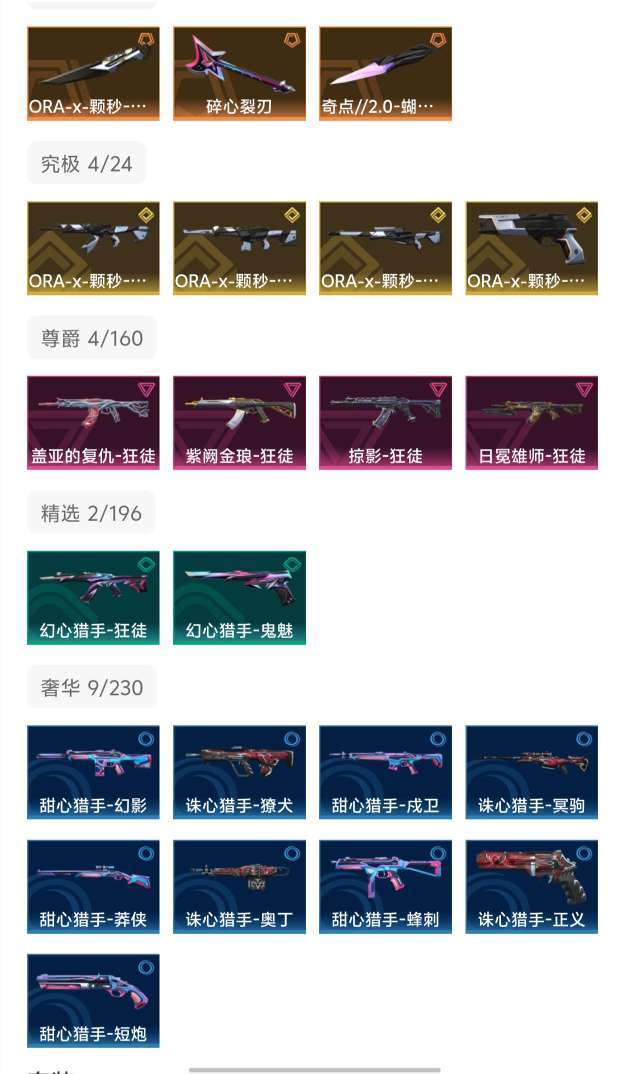View the 日冕雄师-狂徒 skin details
630x1074 pixels.
pyautogui.click(x=531, y=422)
